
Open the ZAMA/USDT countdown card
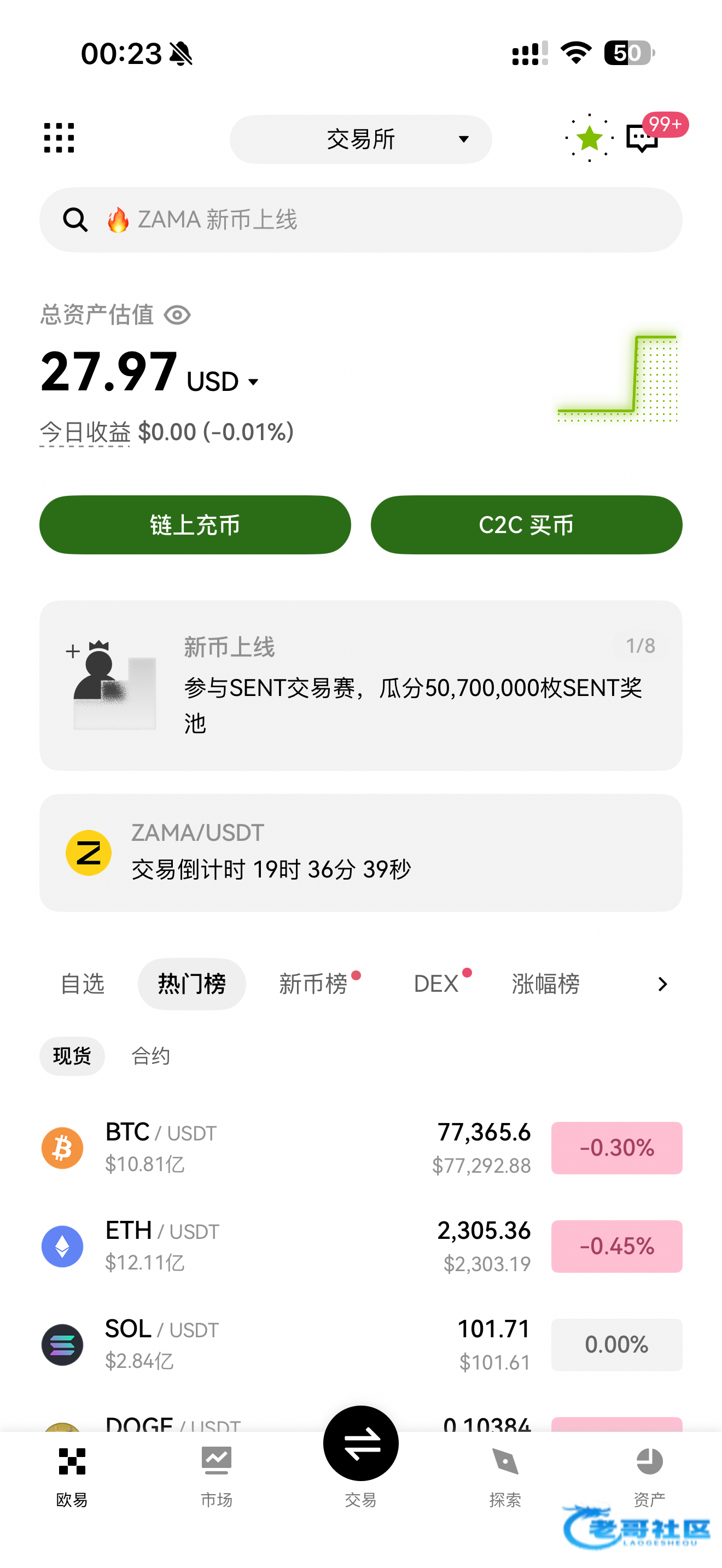pos(360,852)
